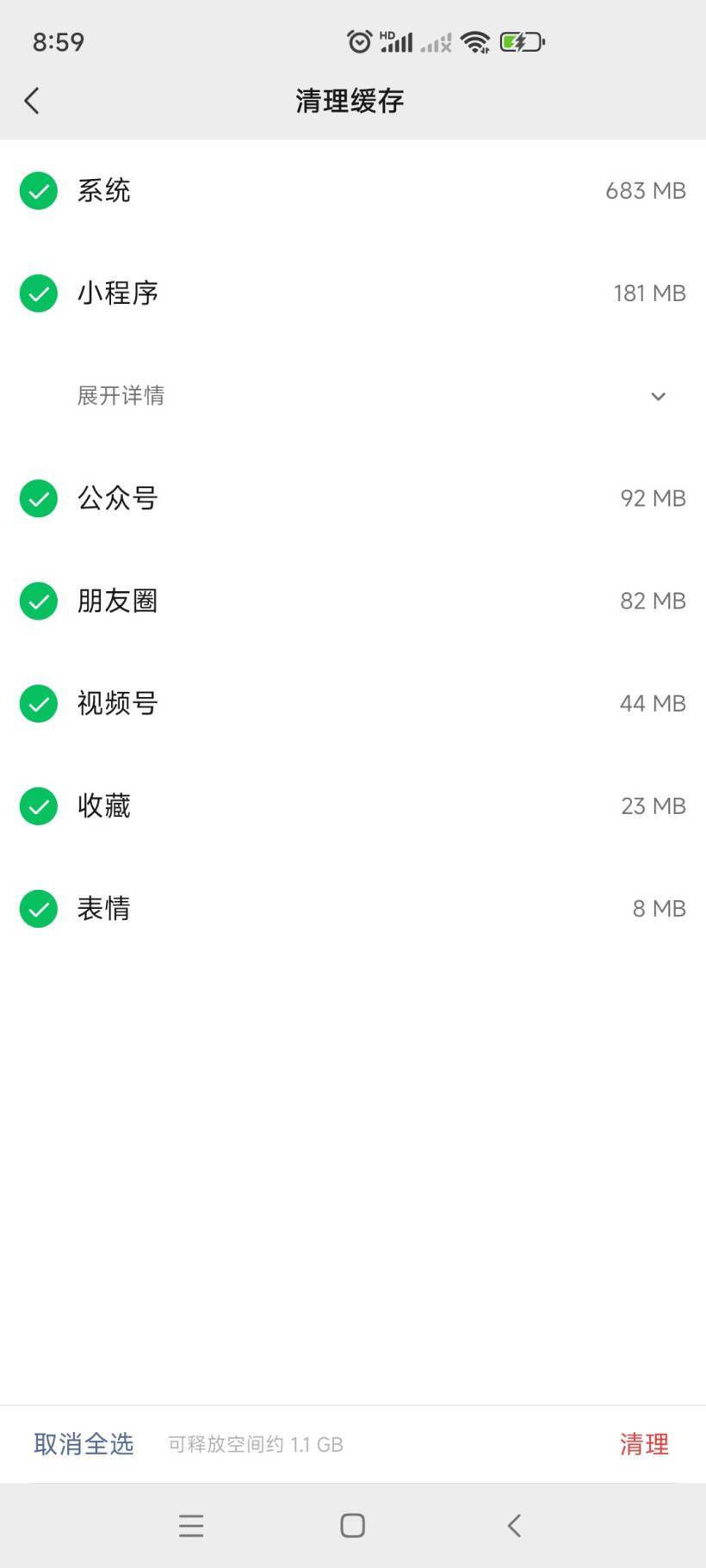The height and width of the screenshot is (1568, 706).
Task: Tap the 可释放空间约 1.1 GB text
Action: tap(254, 1444)
